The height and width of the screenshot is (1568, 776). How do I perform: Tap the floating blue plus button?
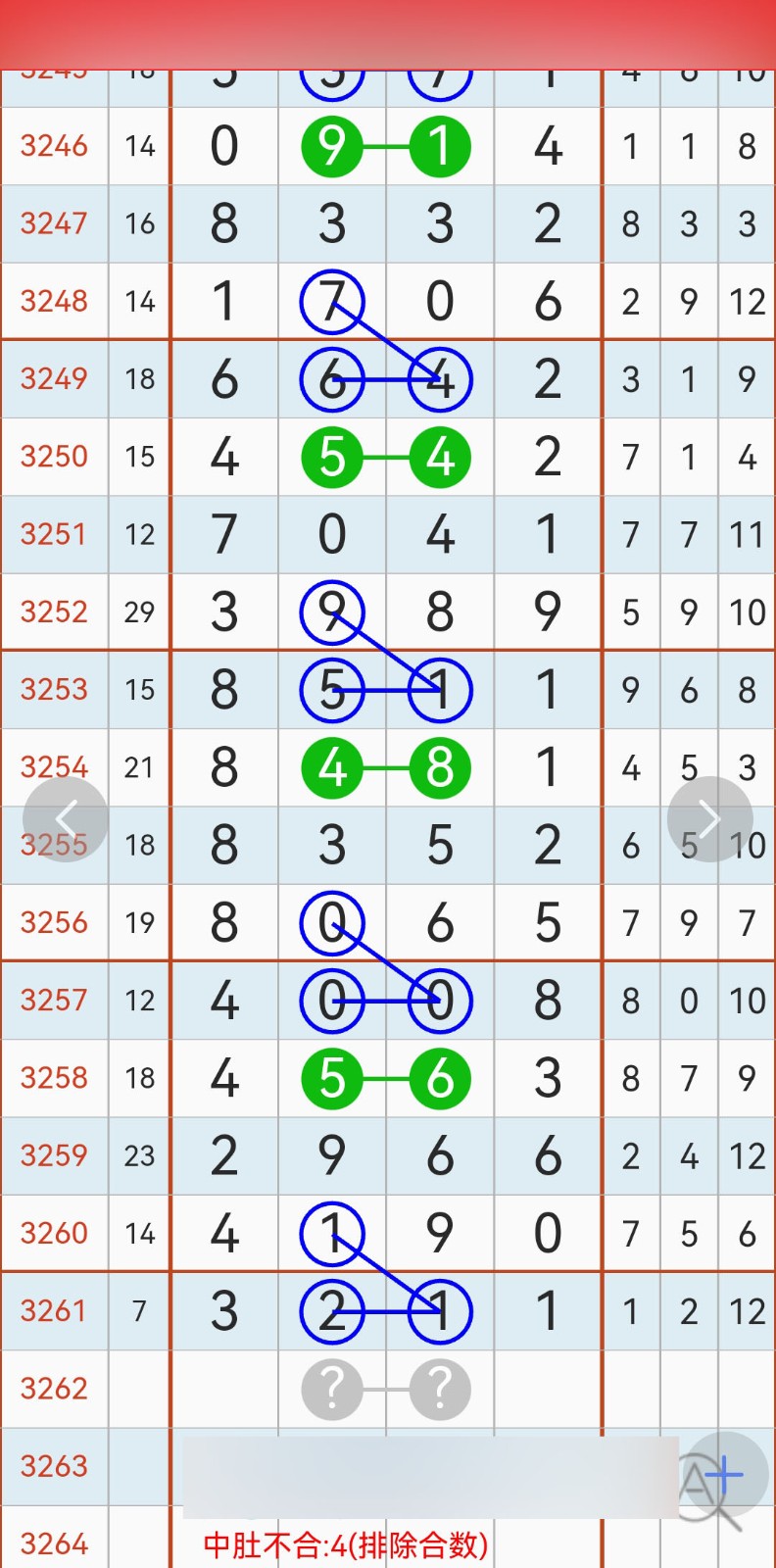(724, 1475)
